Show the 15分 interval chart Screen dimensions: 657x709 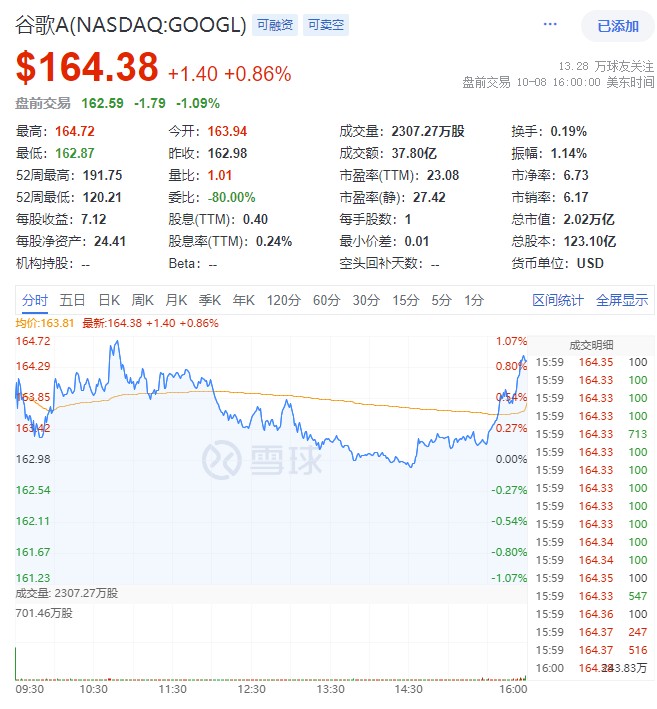coord(405,300)
